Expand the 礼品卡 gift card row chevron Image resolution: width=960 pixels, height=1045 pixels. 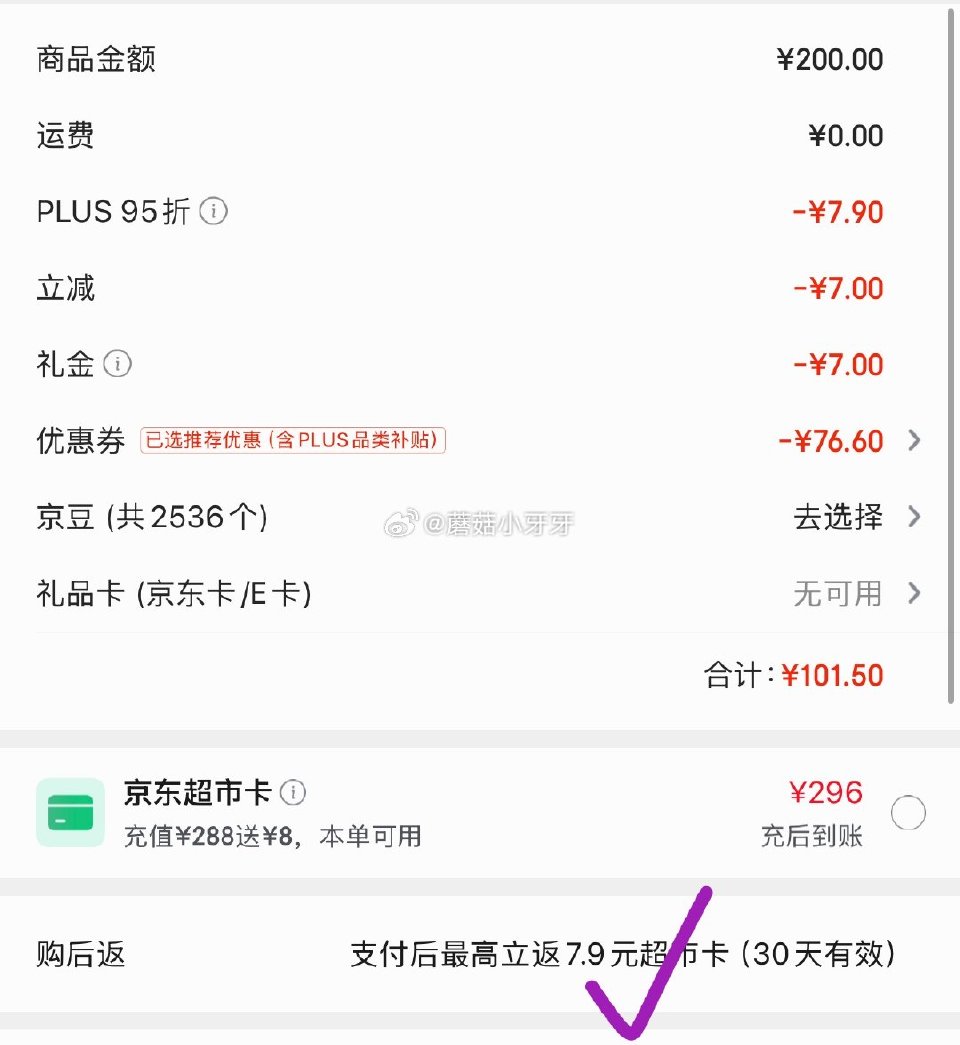coord(915,593)
